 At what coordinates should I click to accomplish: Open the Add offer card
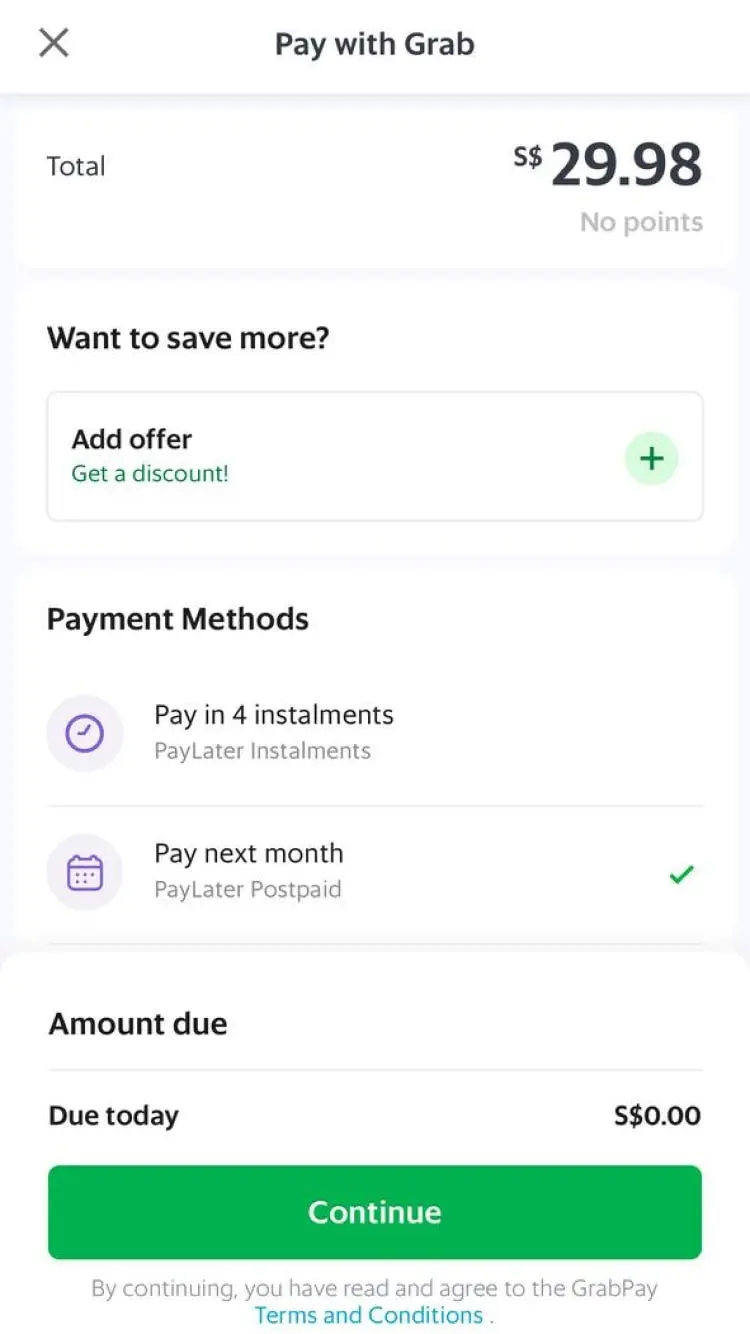click(x=375, y=456)
